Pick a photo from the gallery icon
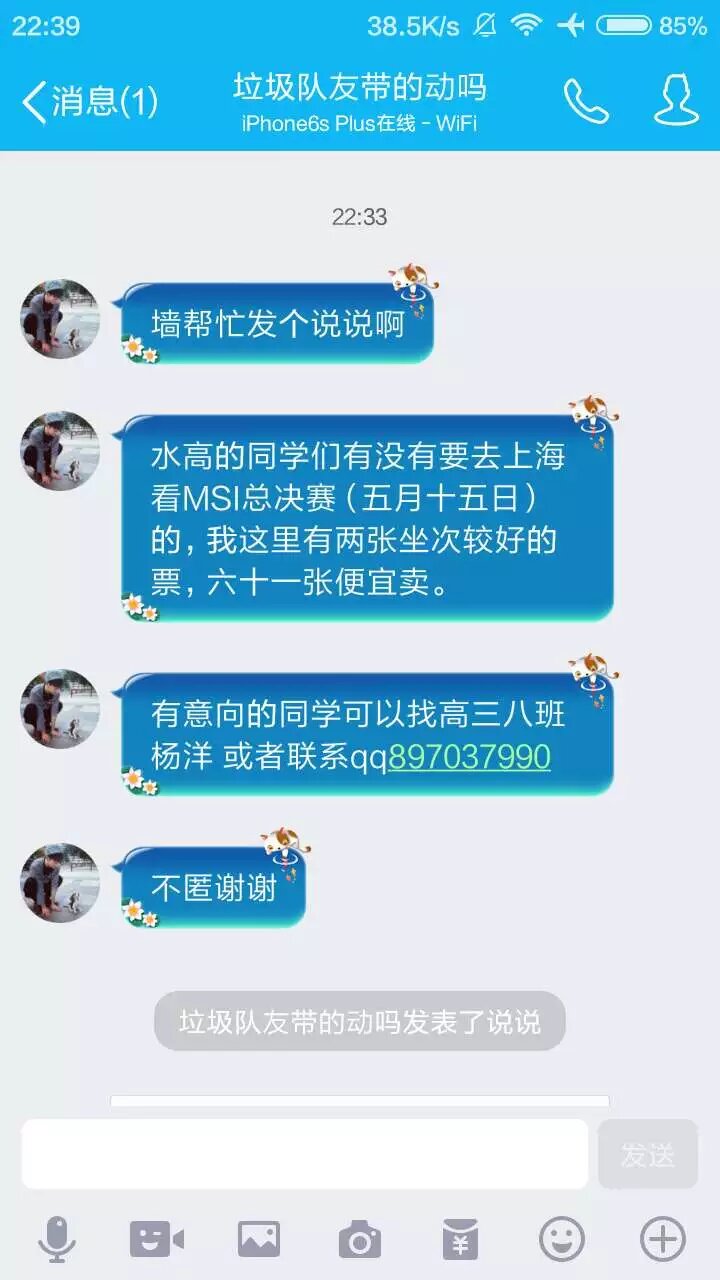The height and width of the screenshot is (1280, 720). 258,1240
